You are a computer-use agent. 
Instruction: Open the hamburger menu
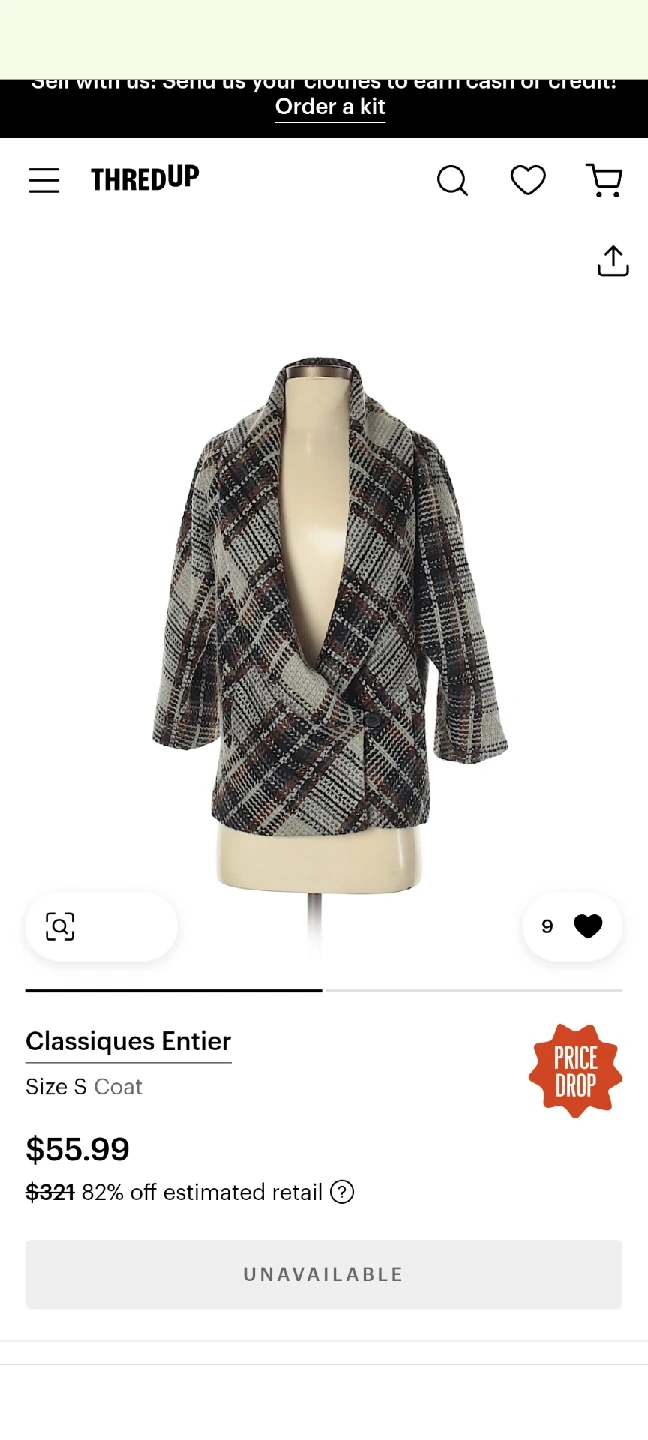click(44, 181)
